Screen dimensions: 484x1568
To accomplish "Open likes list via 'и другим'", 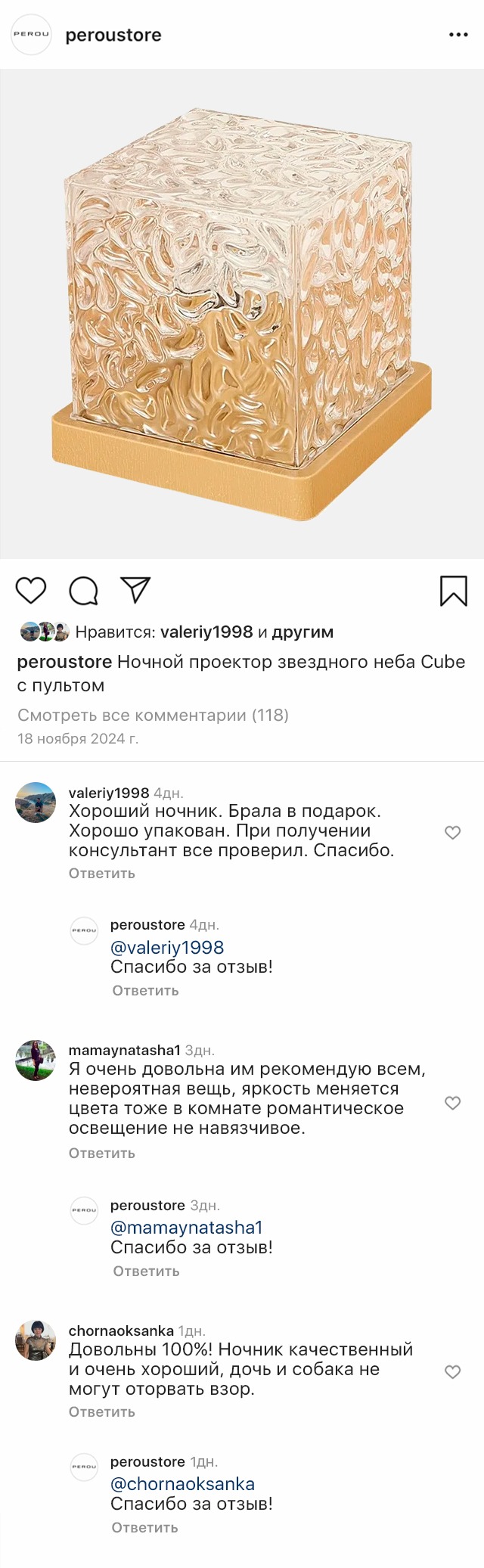I will (x=302, y=632).
